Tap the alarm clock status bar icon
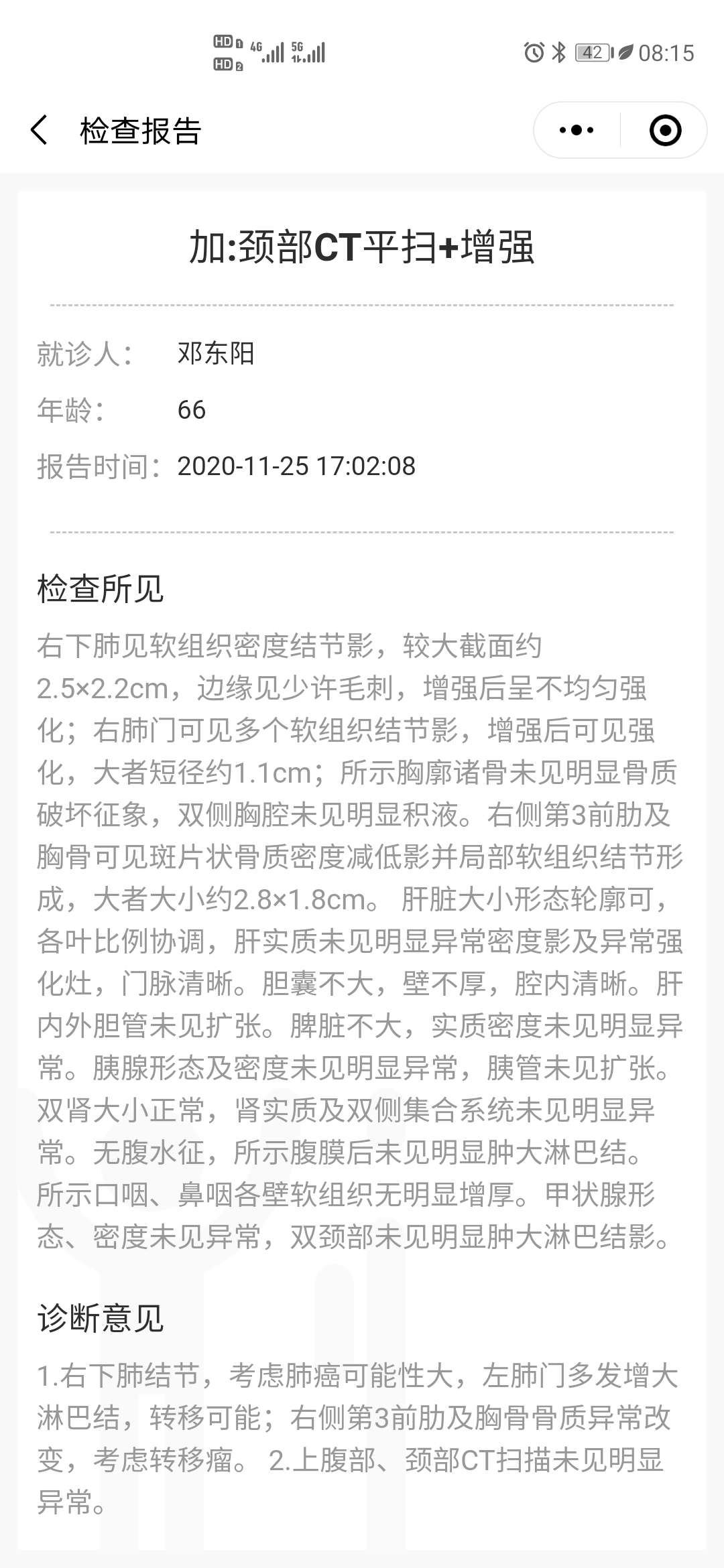Image resolution: width=724 pixels, height=1568 pixels. point(533,54)
